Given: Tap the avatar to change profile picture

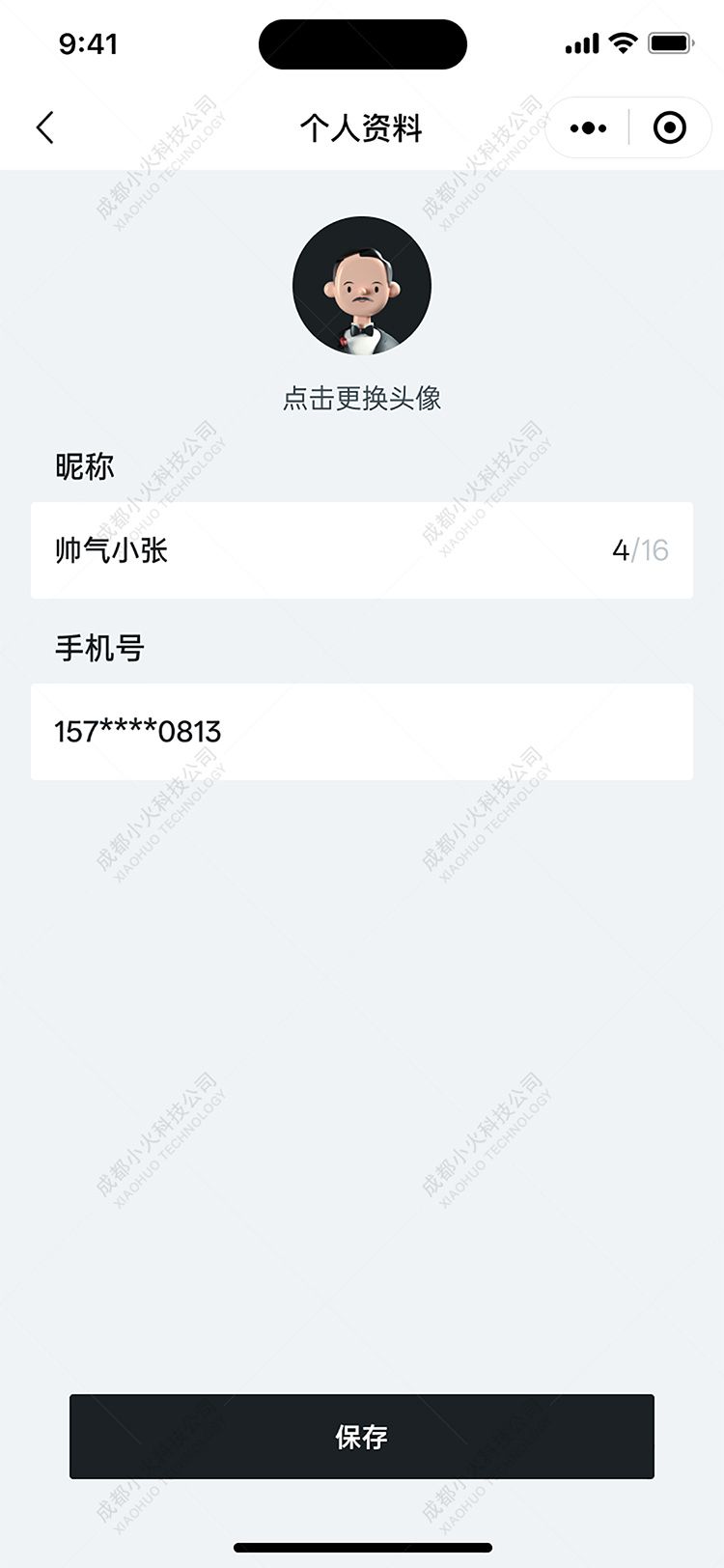Looking at the screenshot, I should click(362, 286).
